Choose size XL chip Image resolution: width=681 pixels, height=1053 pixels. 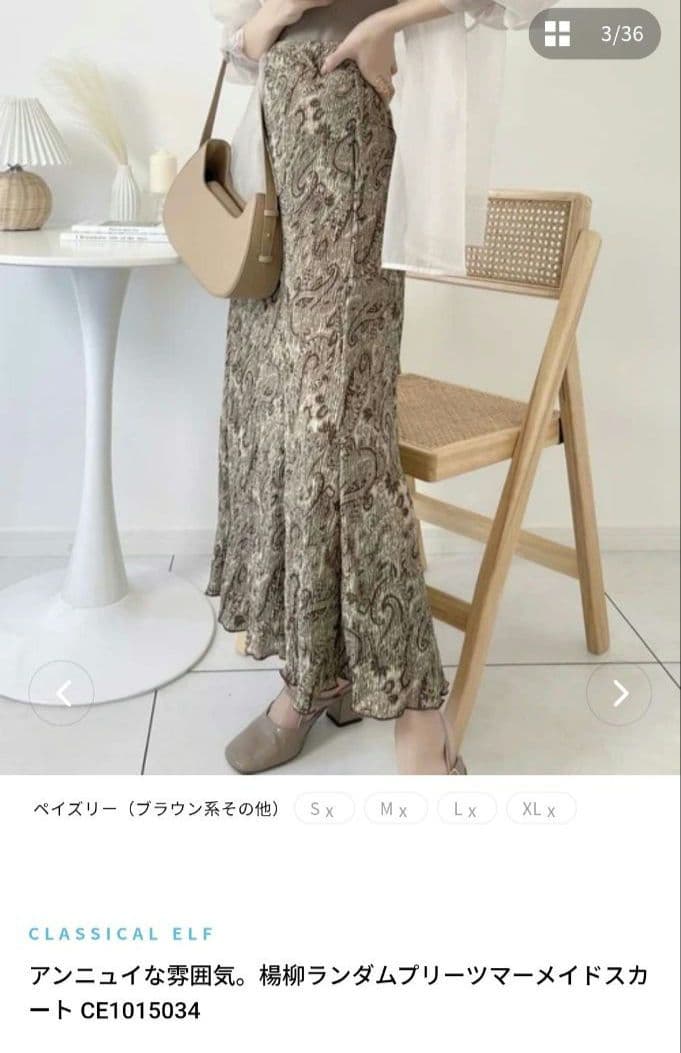pos(540,809)
